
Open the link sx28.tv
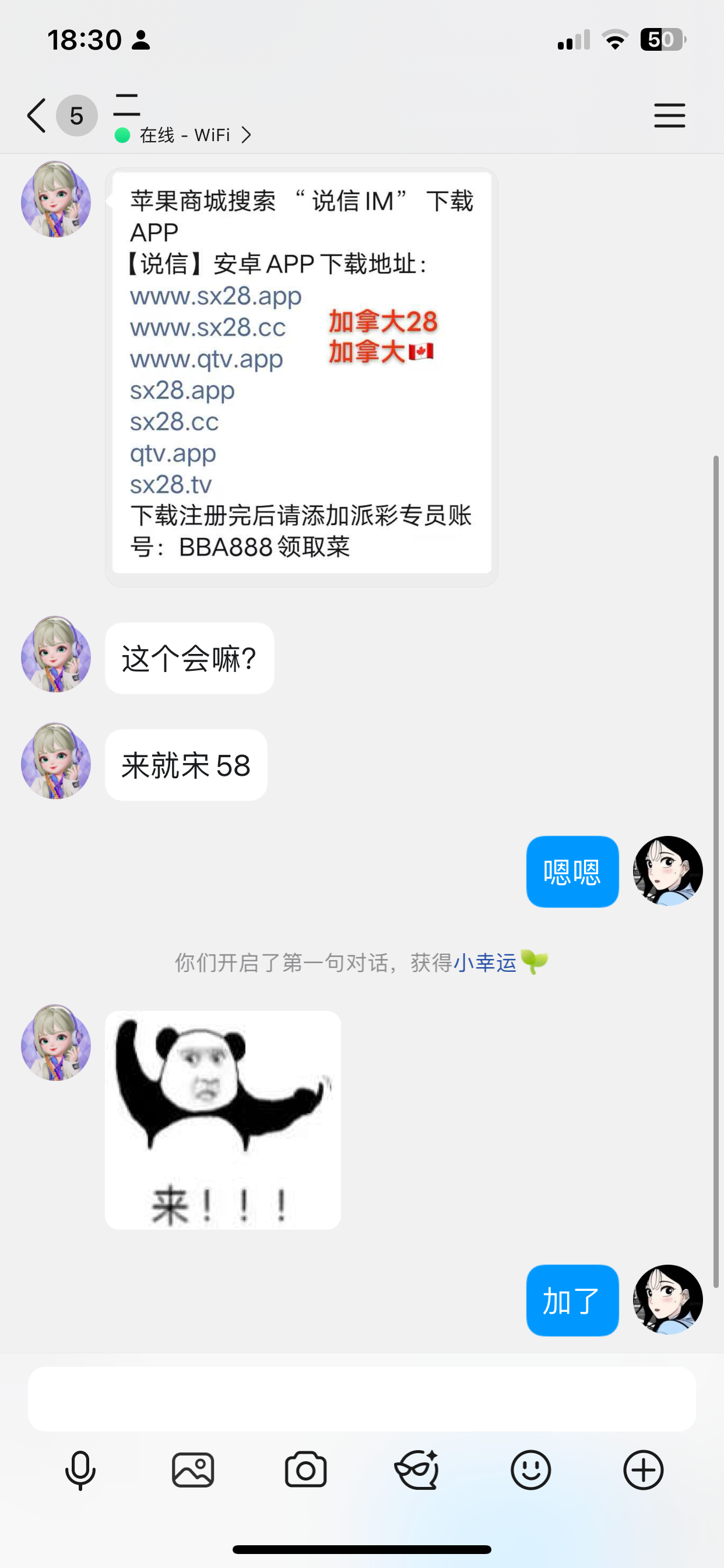pos(170,485)
